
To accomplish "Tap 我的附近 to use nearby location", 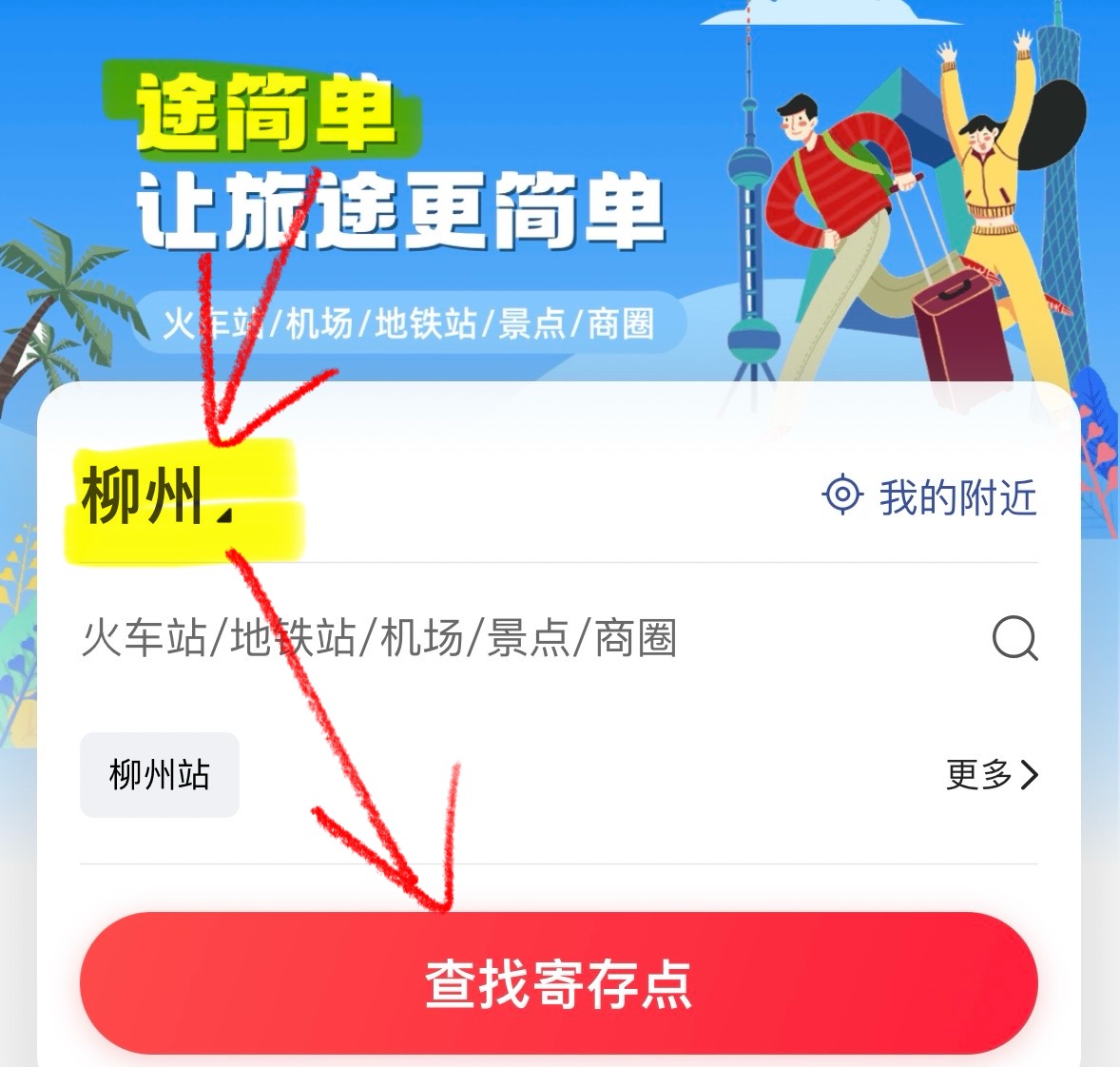I will click(930, 497).
